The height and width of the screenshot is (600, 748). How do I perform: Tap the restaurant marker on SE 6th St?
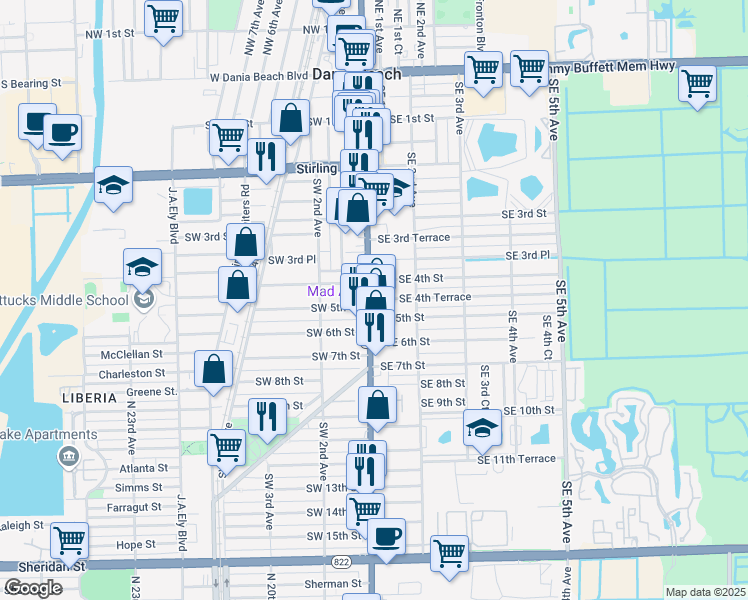[375, 329]
